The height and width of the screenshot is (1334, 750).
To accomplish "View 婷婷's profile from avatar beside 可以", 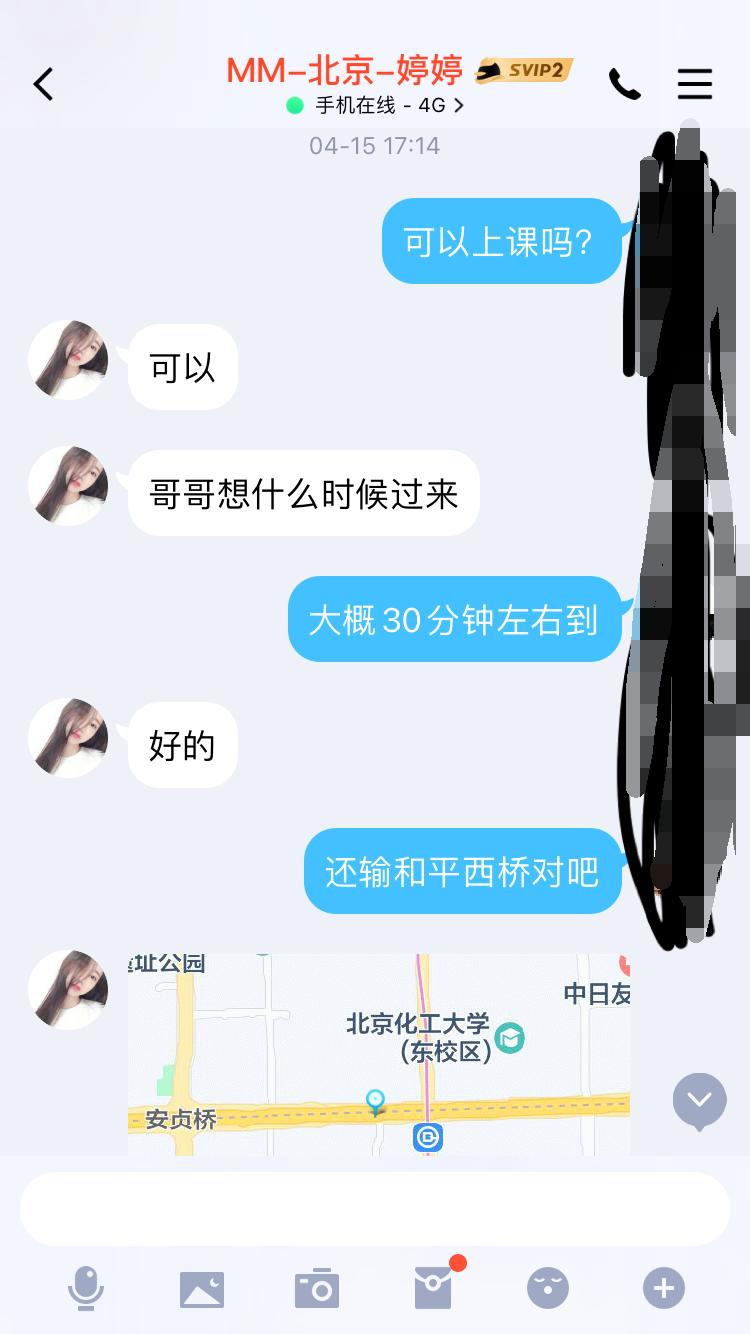I will (68, 360).
